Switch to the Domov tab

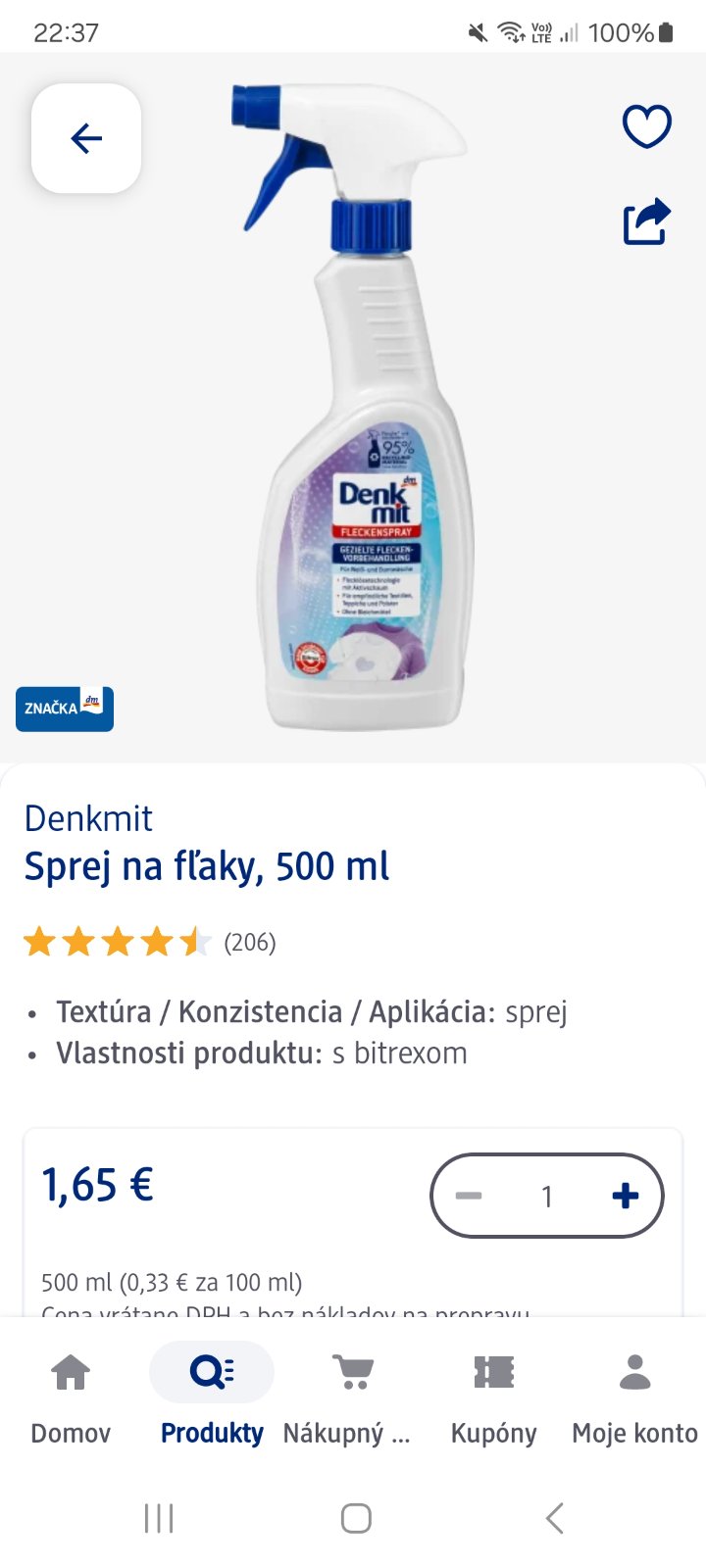pos(71,1394)
